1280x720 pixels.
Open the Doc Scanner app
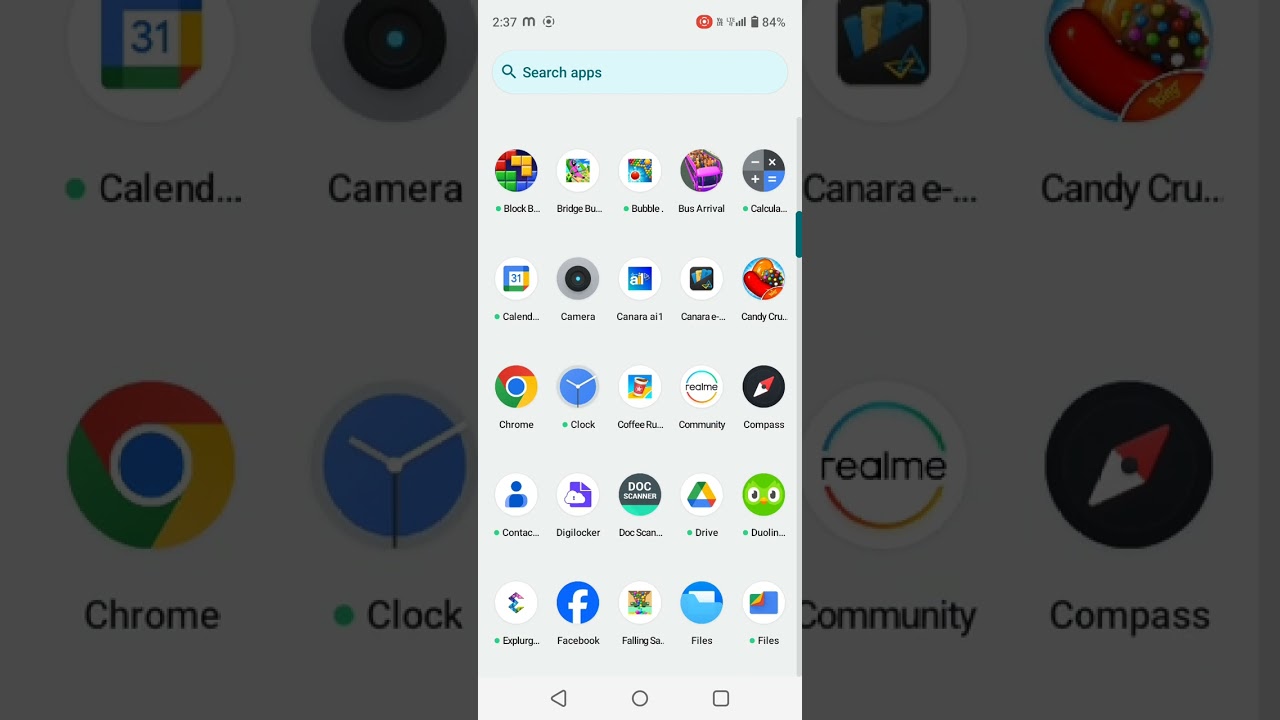pyautogui.click(x=640, y=495)
